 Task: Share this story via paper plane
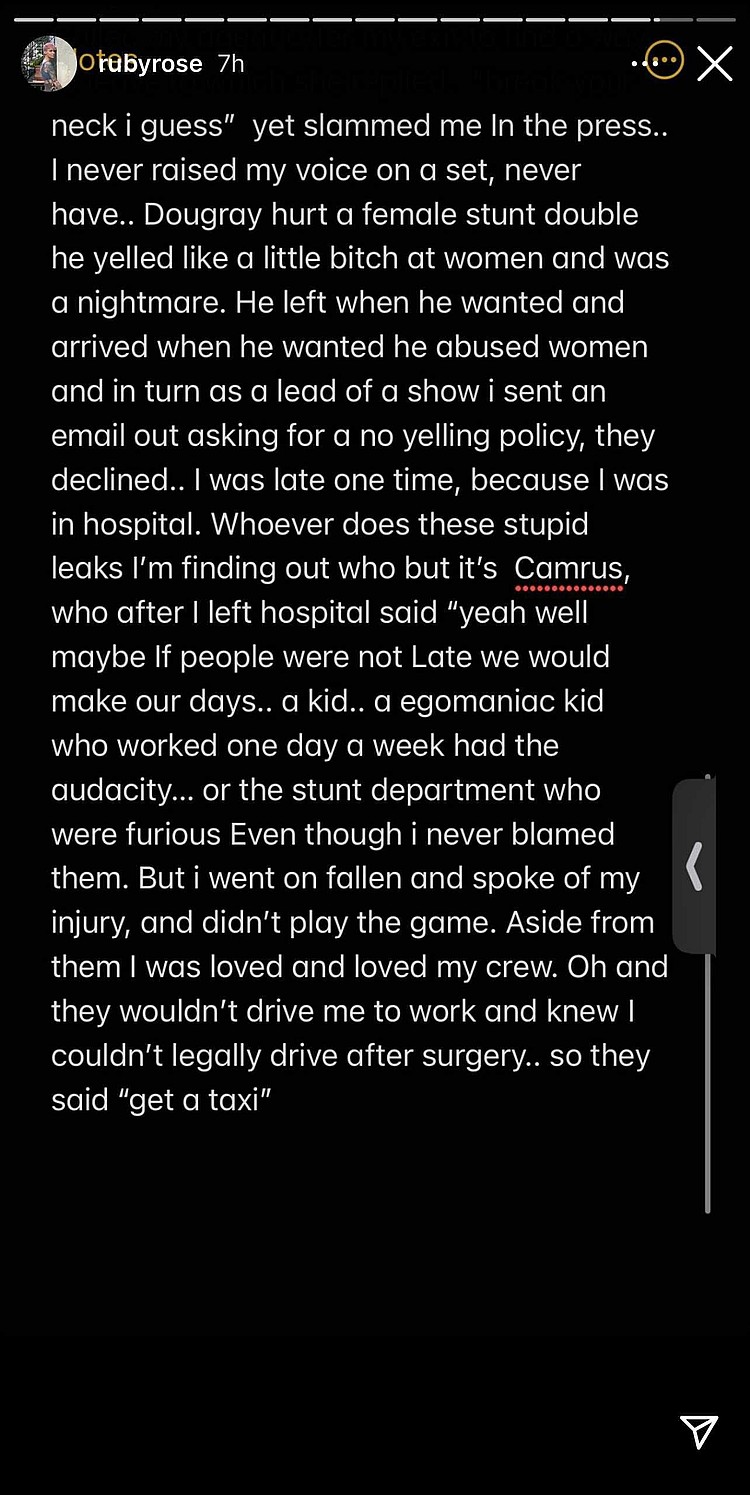pyautogui.click(x=698, y=1432)
